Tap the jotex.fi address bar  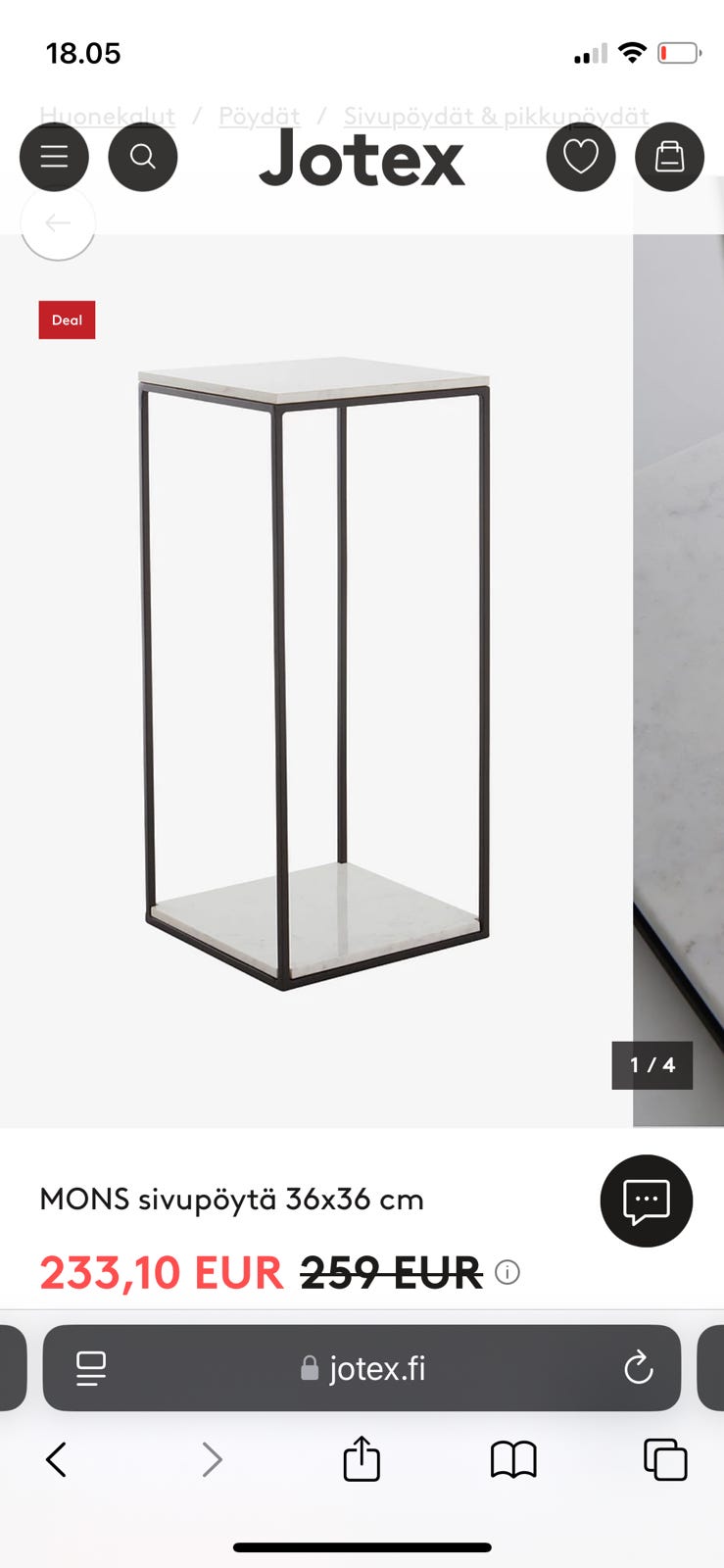(x=362, y=1368)
